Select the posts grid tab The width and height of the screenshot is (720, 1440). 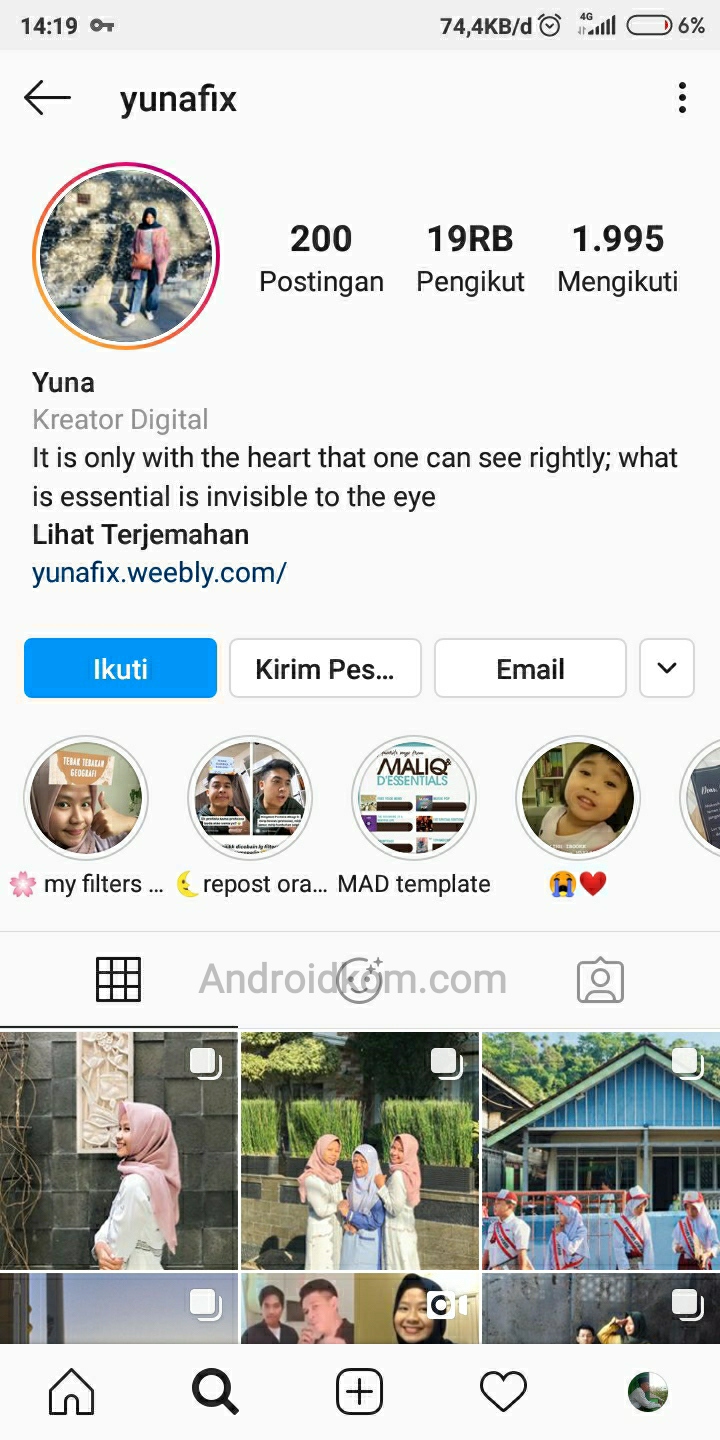pos(118,980)
